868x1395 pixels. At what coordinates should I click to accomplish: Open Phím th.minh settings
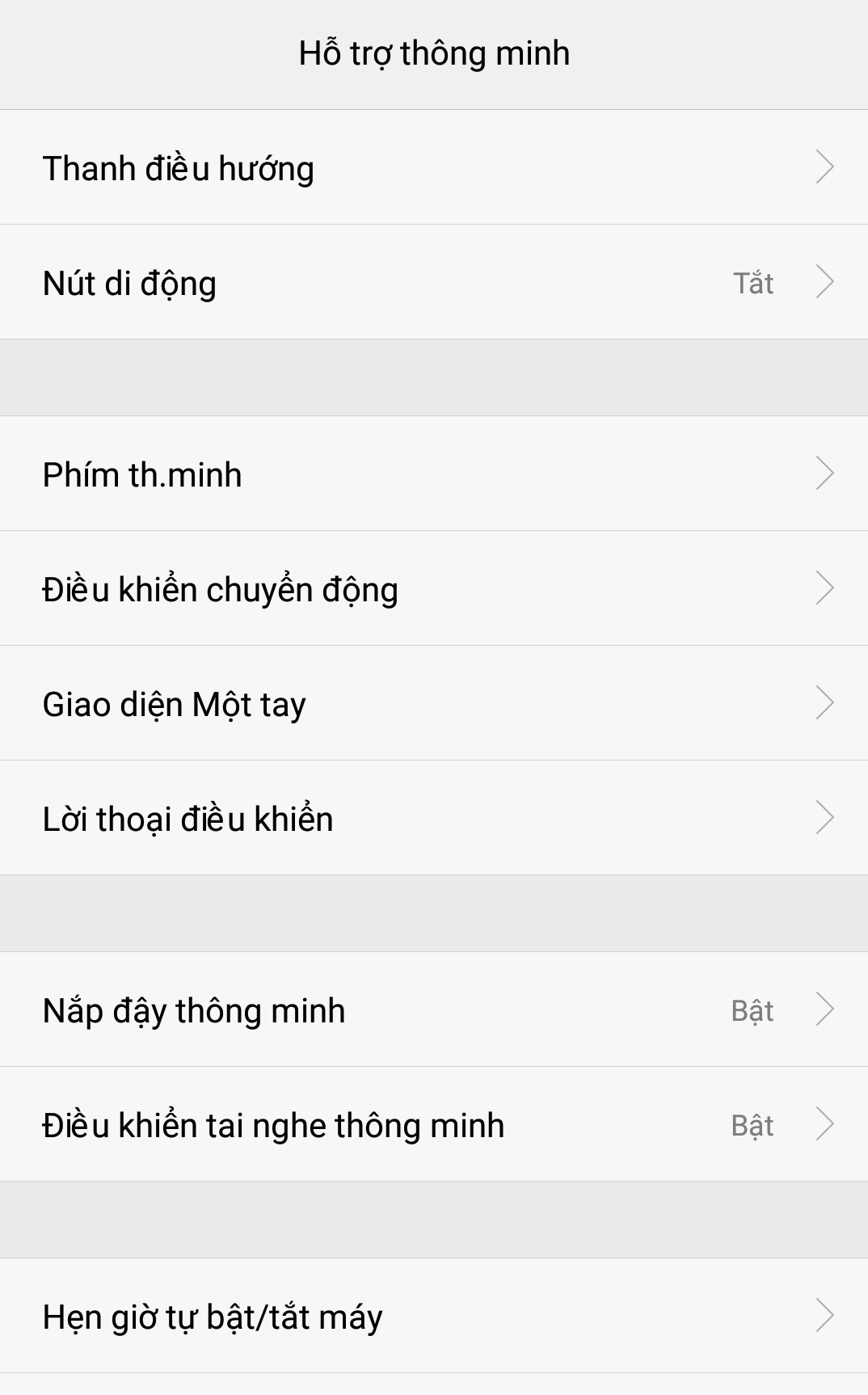pyautogui.click(x=434, y=474)
